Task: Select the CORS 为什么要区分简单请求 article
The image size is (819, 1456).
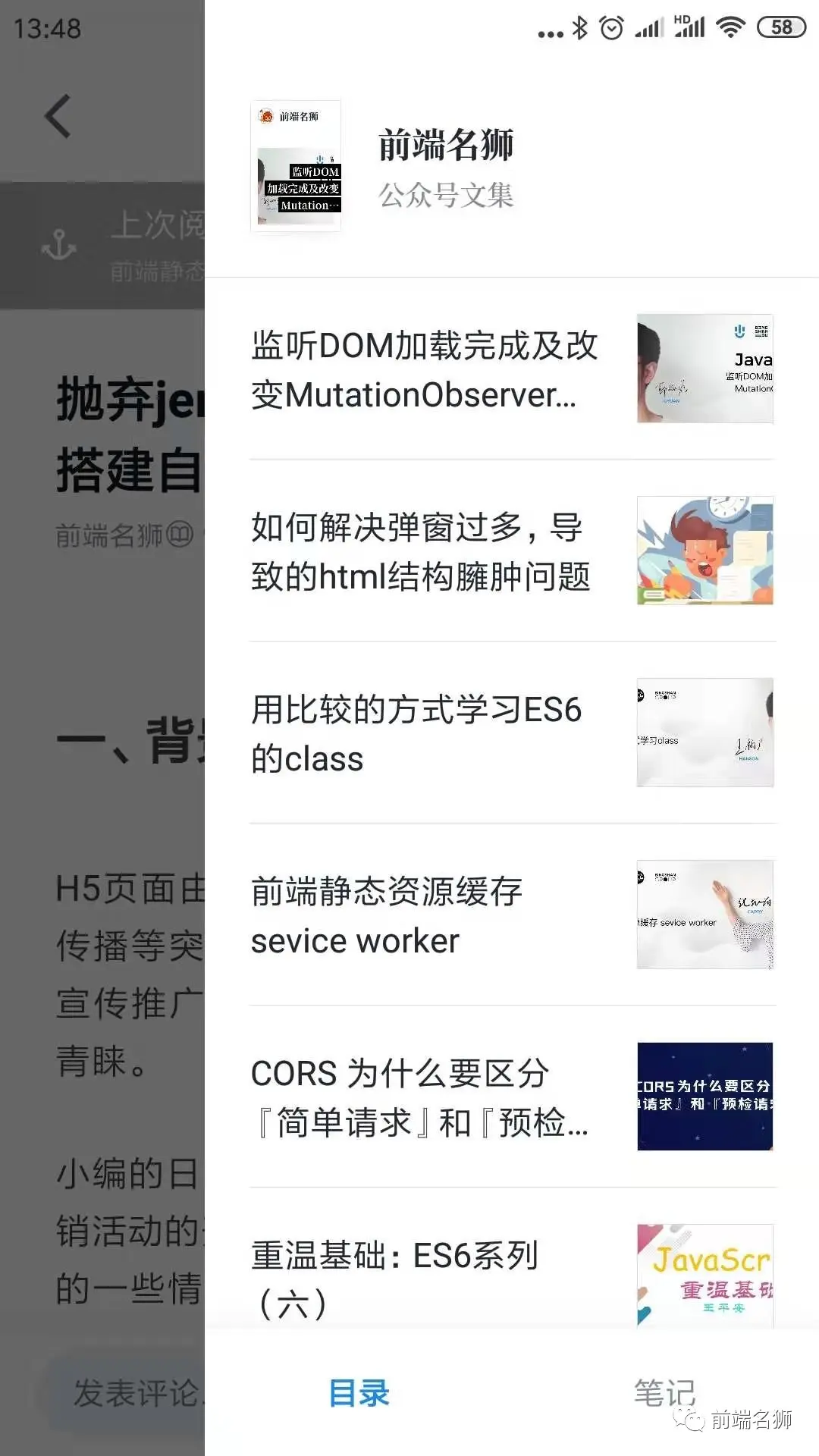Action: coord(419,1097)
